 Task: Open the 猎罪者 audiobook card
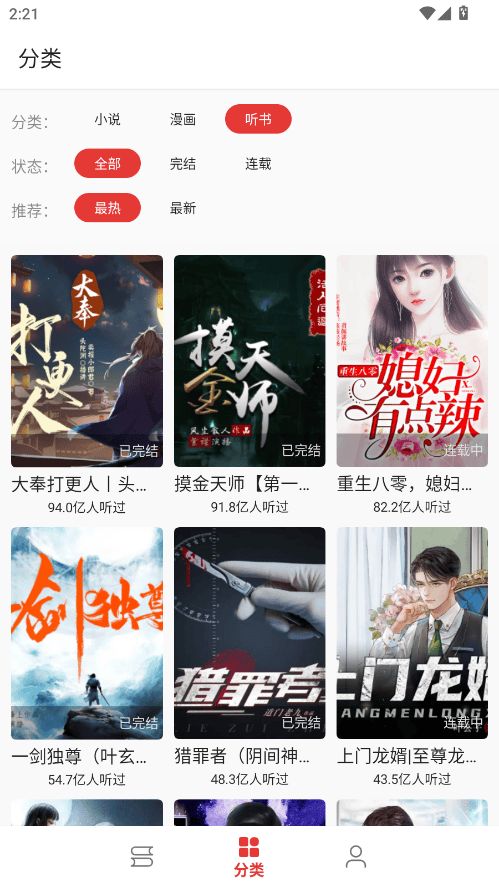pos(250,657)
